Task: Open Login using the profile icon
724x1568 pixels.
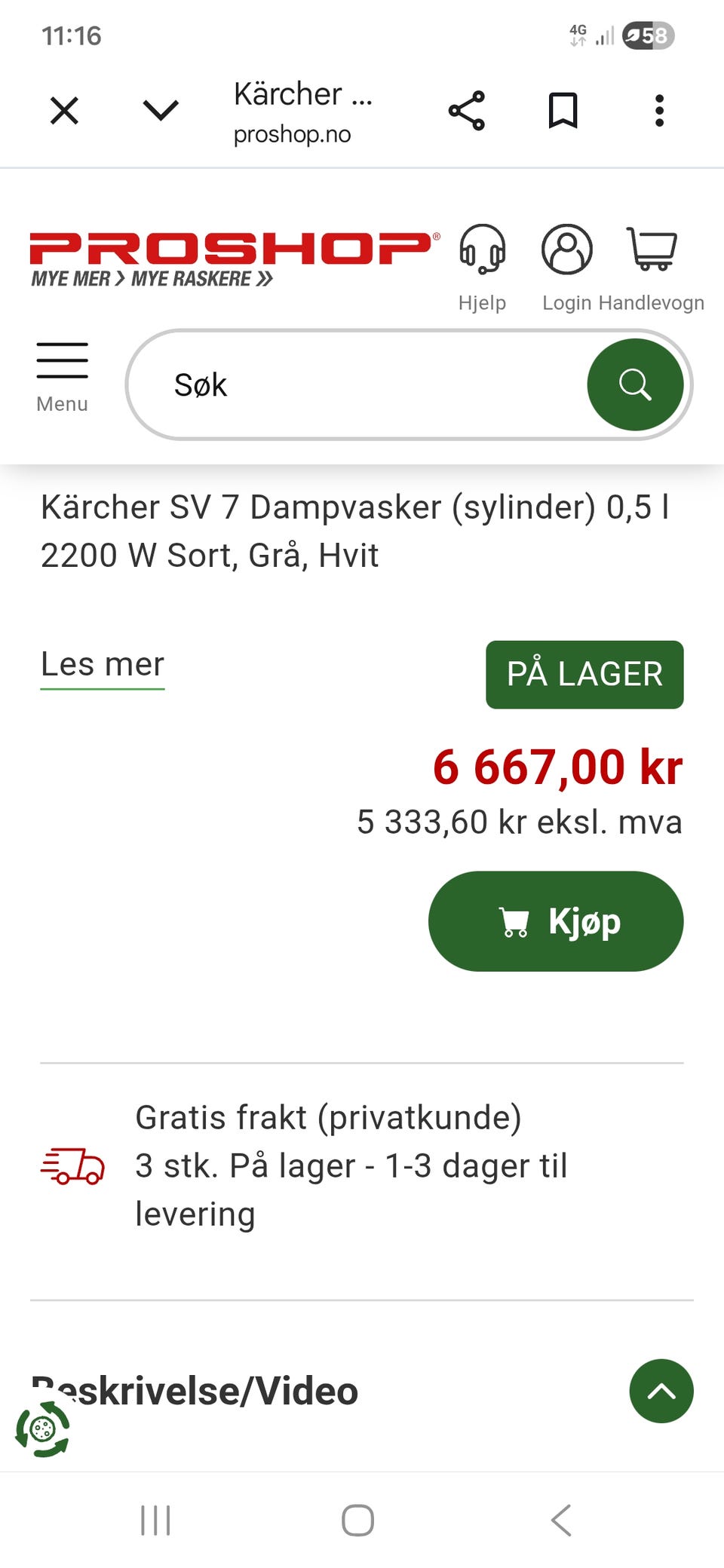Action: (x=566, y=250)
